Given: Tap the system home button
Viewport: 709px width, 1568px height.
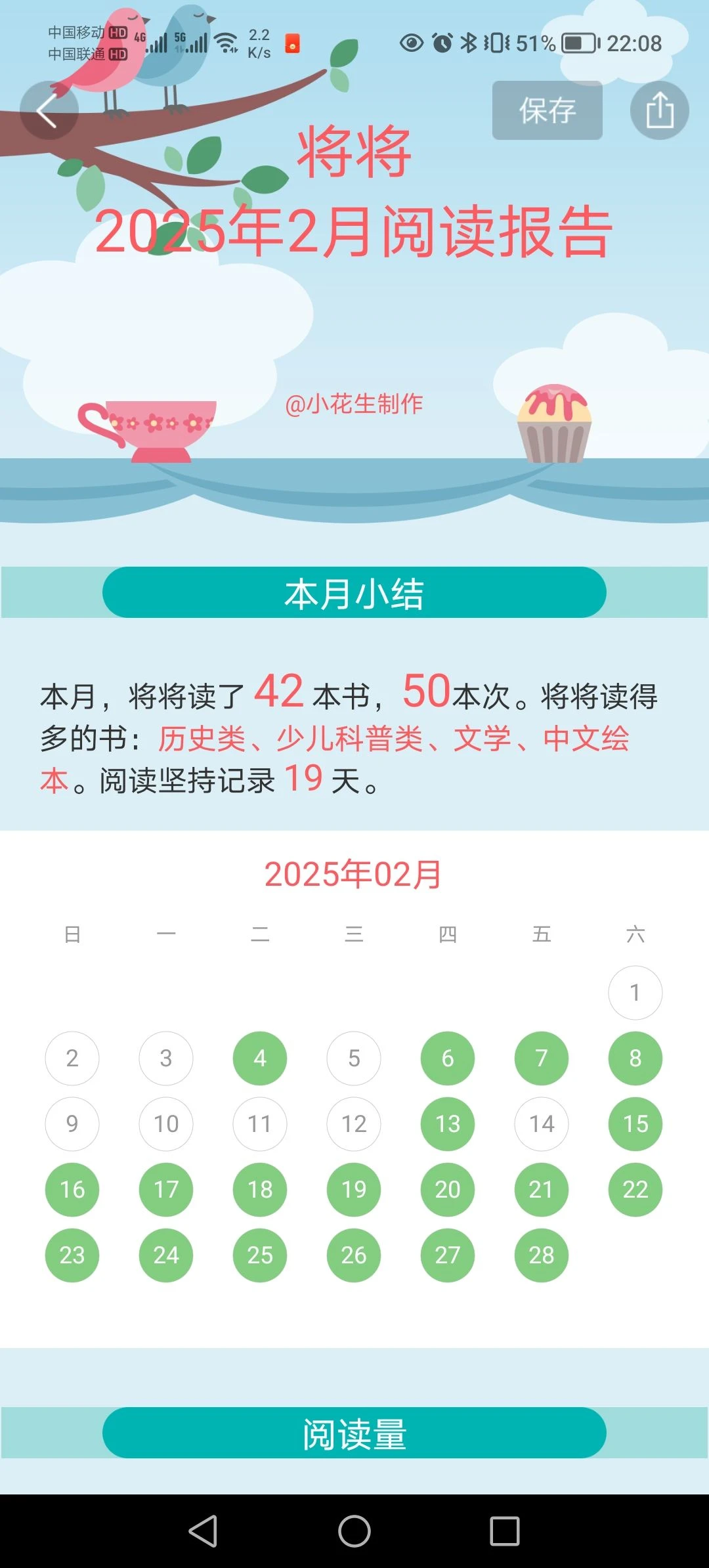Looking at the screenshot, I should [354, 1531].
